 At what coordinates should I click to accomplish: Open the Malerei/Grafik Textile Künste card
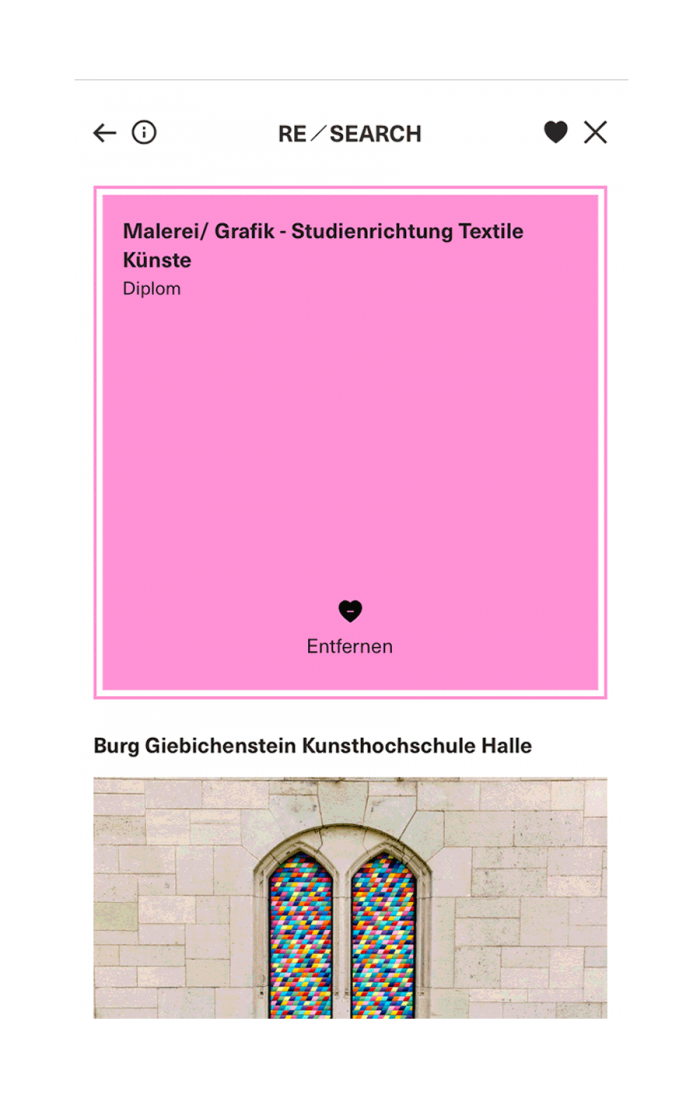350,420
